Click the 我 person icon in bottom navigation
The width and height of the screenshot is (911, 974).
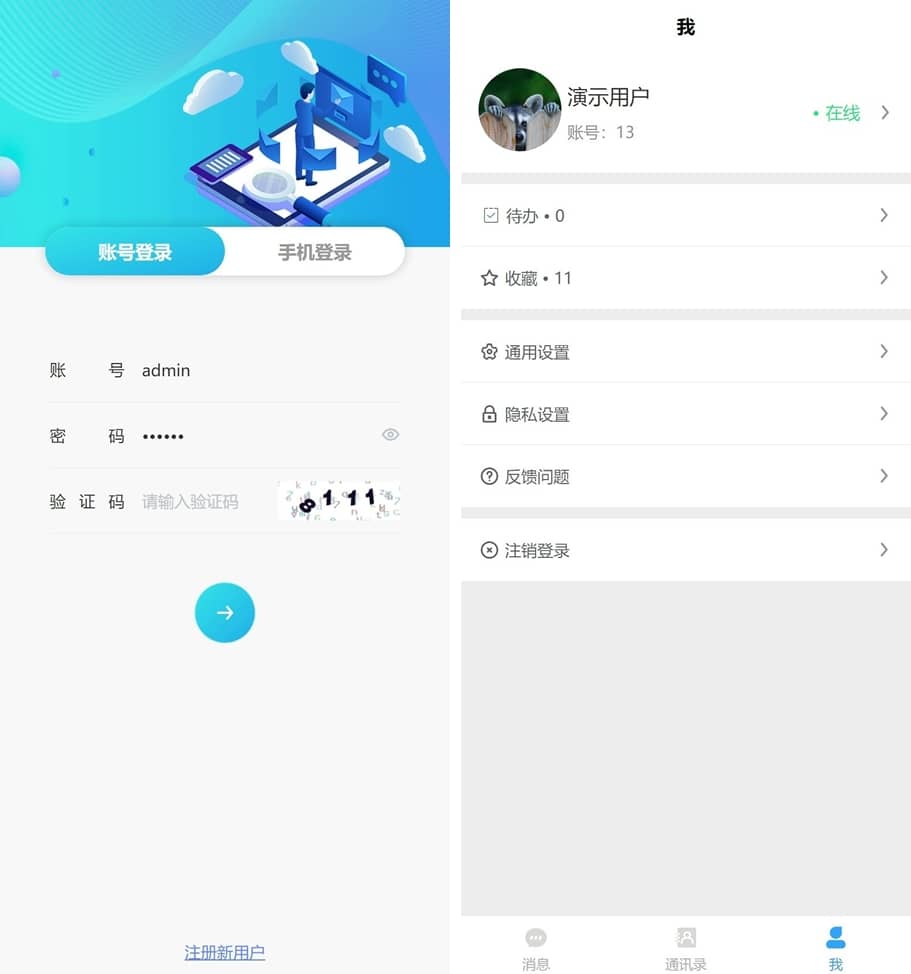pyautogui.click(x=836, y=937)
